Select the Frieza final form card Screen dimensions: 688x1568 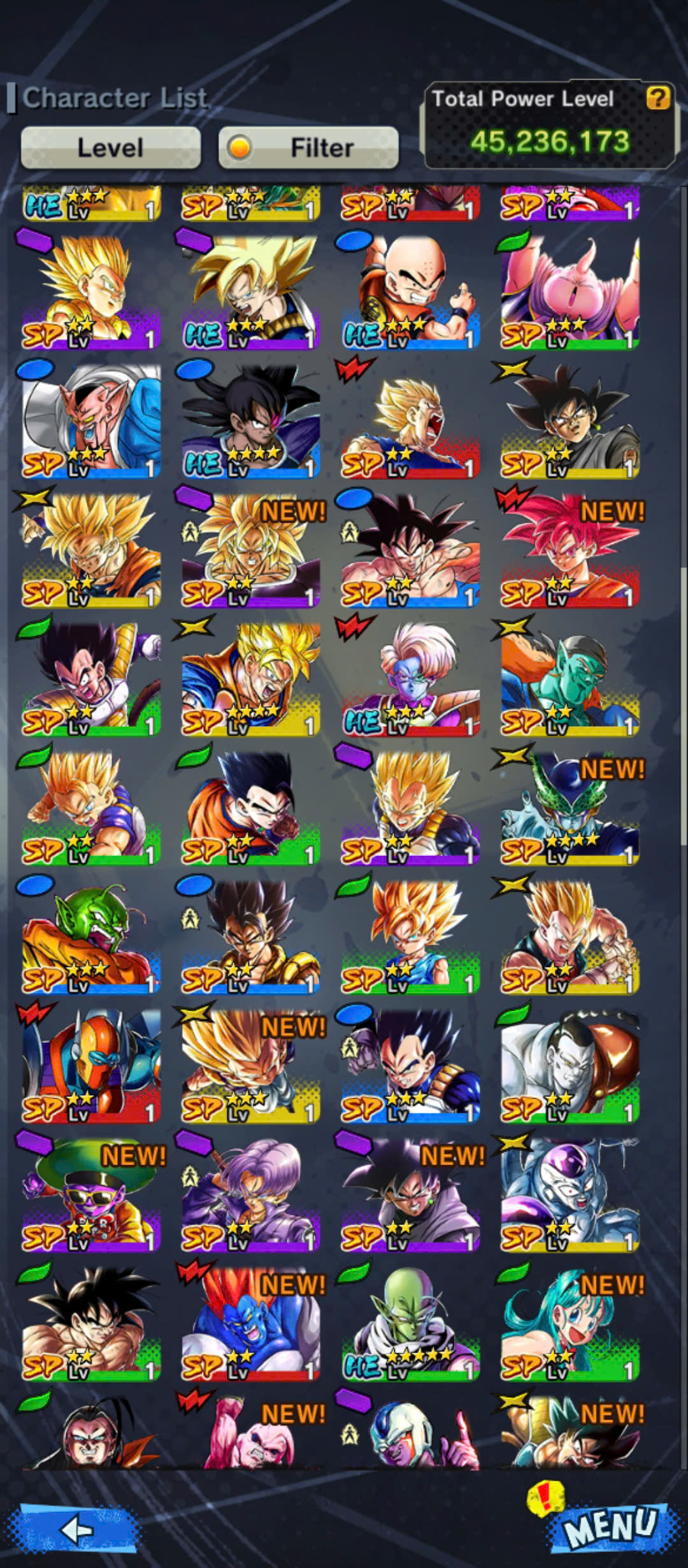(570, 1195)
